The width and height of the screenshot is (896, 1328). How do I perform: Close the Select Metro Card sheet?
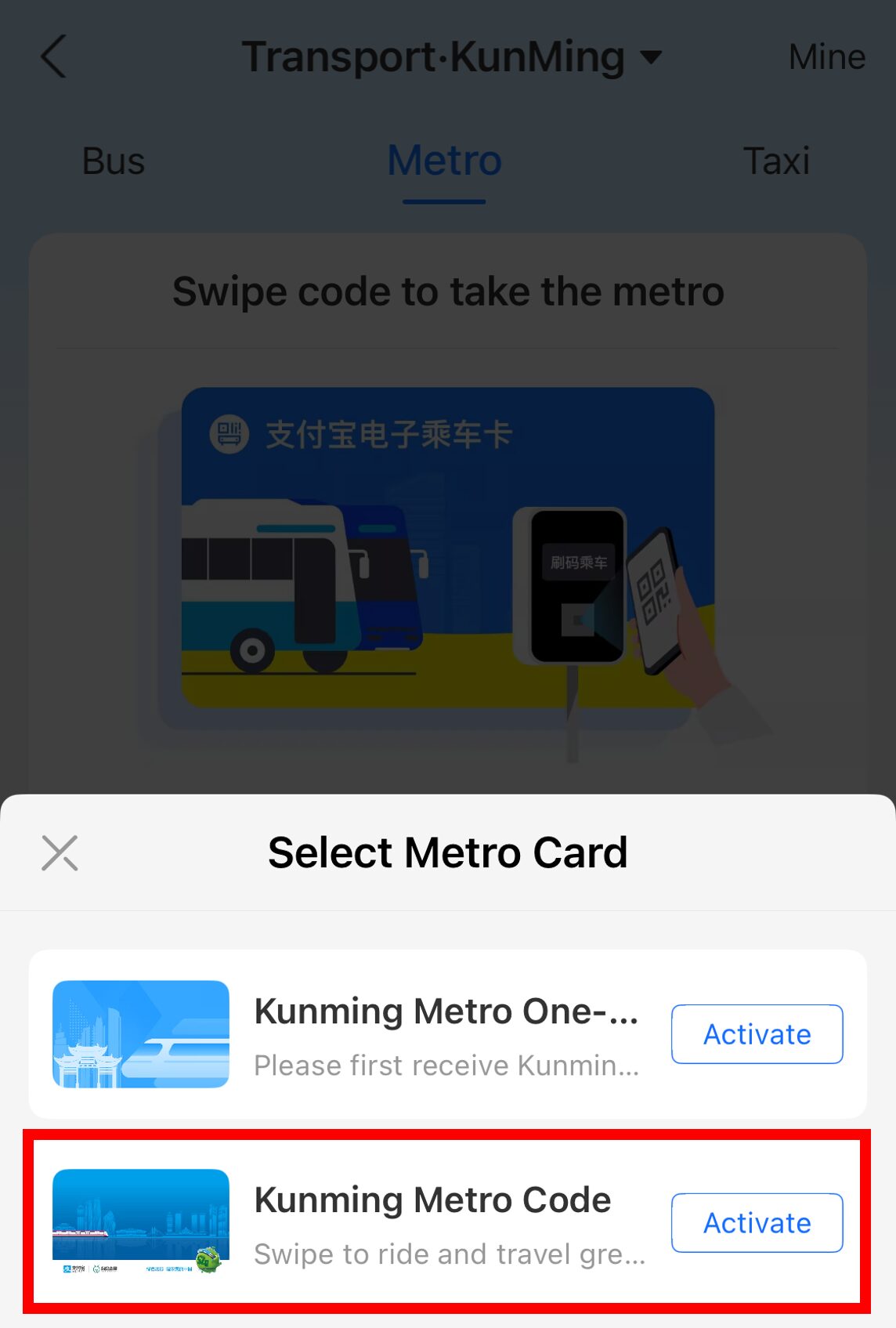(x=60, y=852)
